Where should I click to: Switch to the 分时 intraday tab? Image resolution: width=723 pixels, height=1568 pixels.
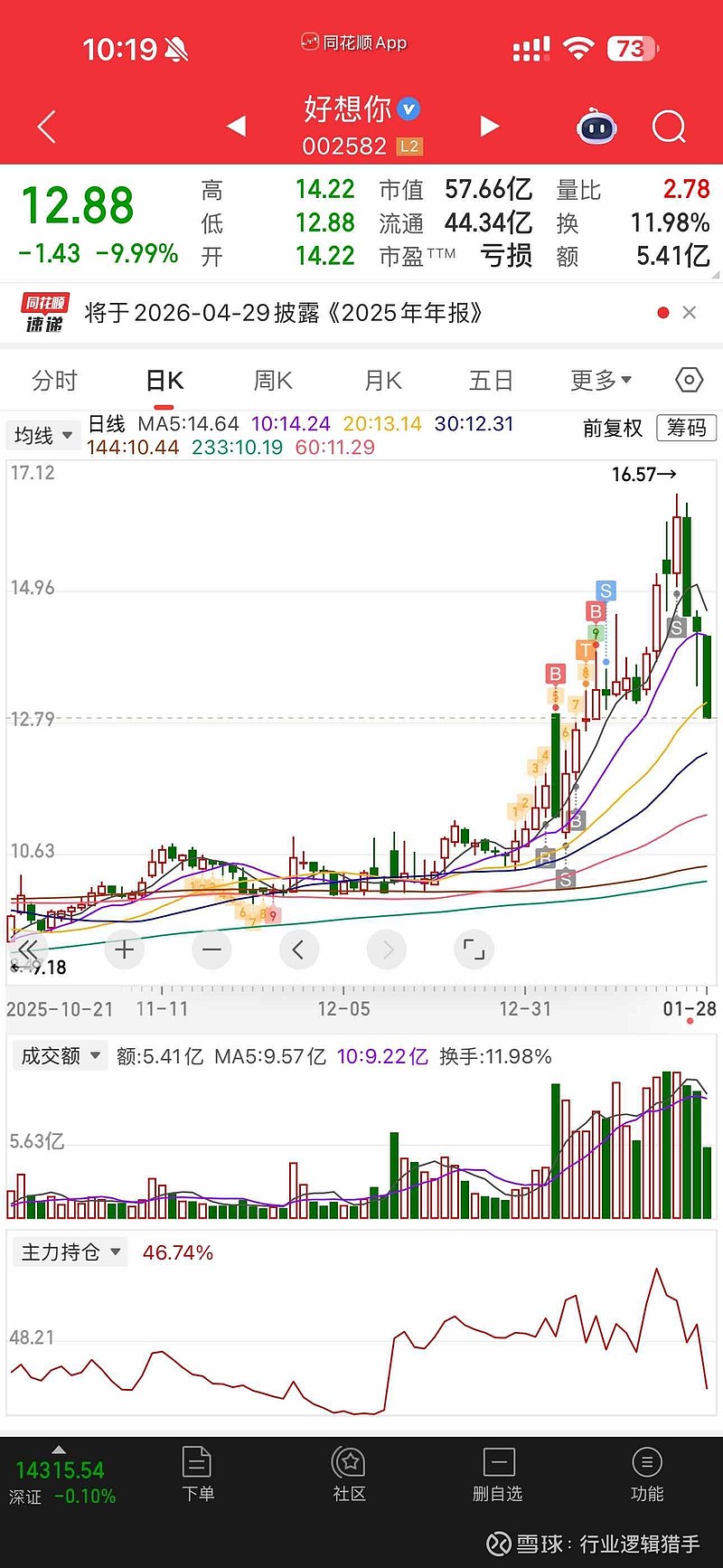[55, 381]
